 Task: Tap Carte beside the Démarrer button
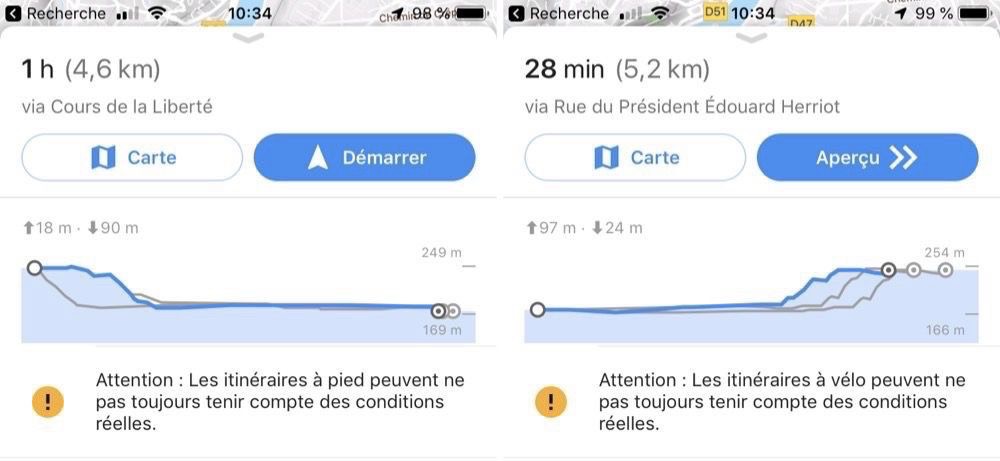132,158
